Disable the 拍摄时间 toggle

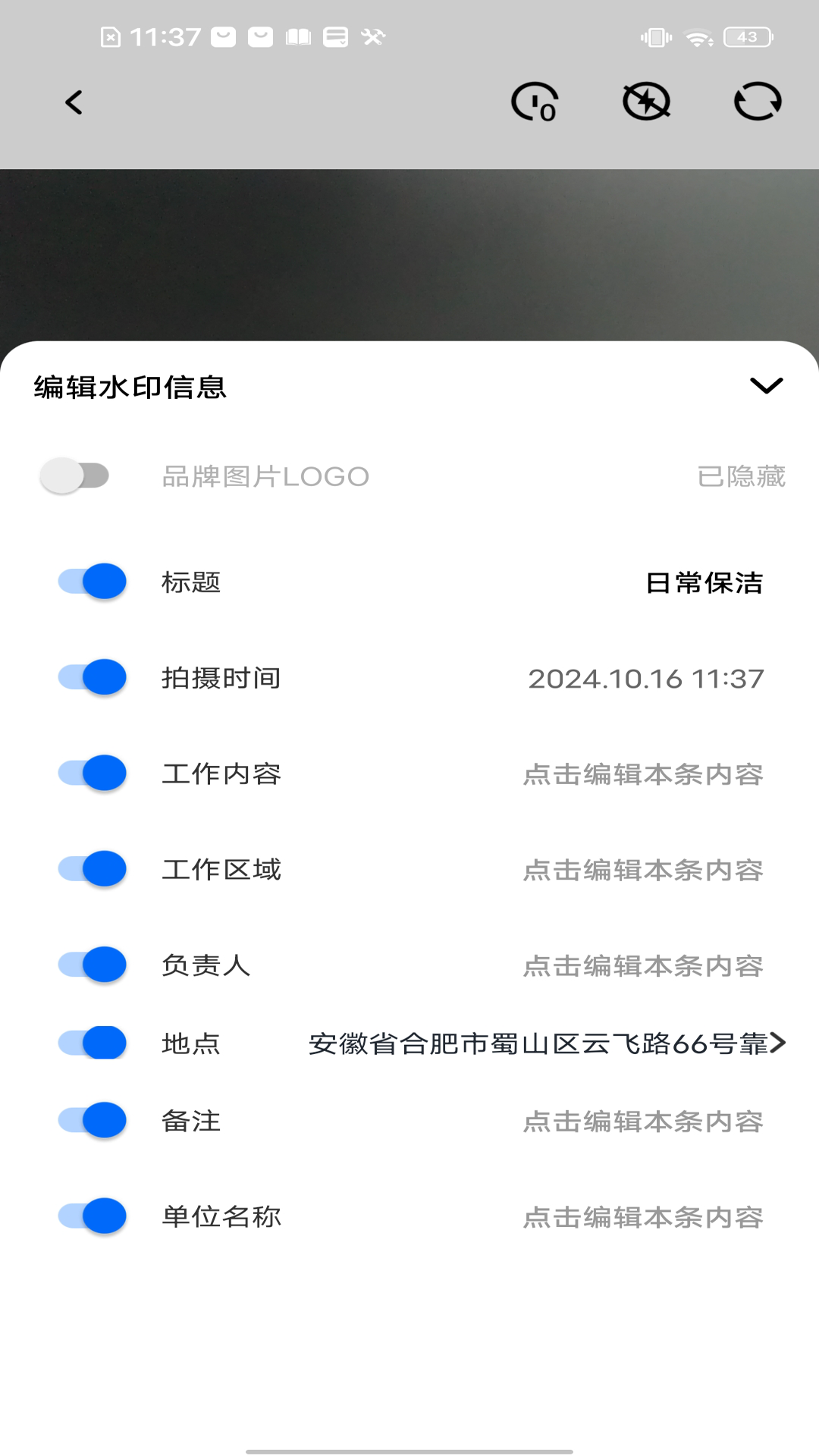coord(93,677)
